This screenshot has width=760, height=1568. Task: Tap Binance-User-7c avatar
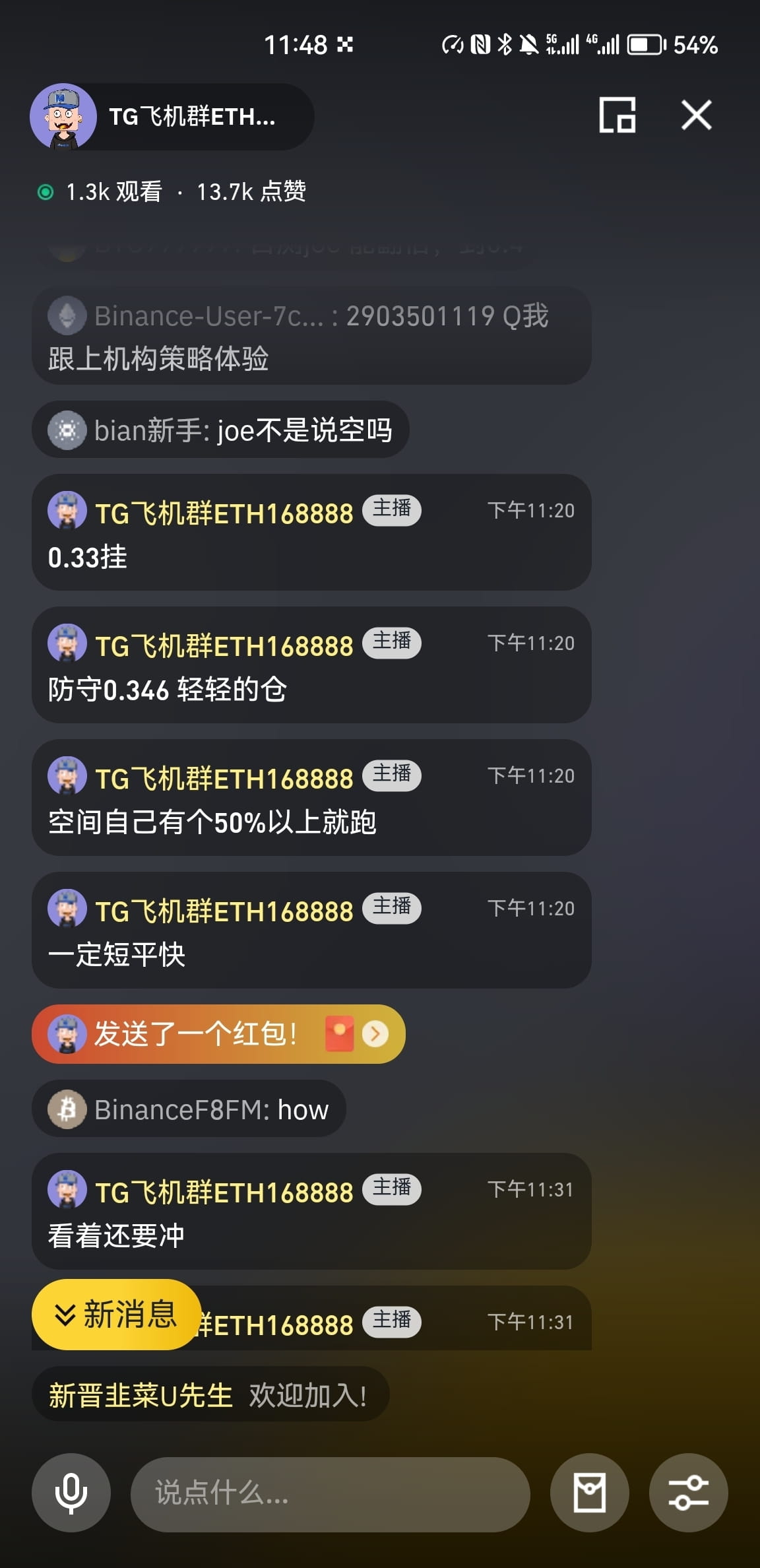pyautogui.click(x=66, y=317)
